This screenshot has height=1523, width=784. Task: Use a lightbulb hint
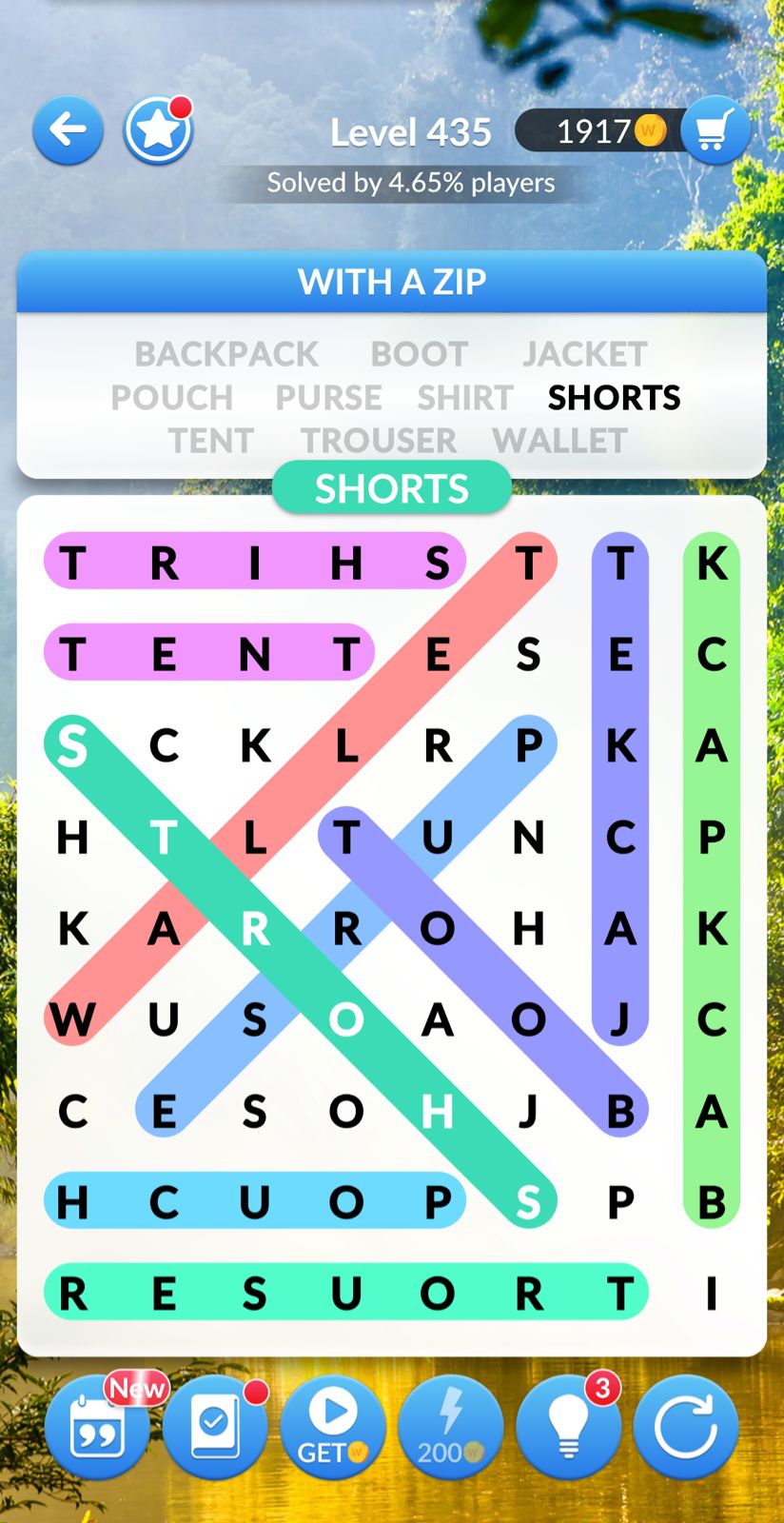coord(569,1426)
